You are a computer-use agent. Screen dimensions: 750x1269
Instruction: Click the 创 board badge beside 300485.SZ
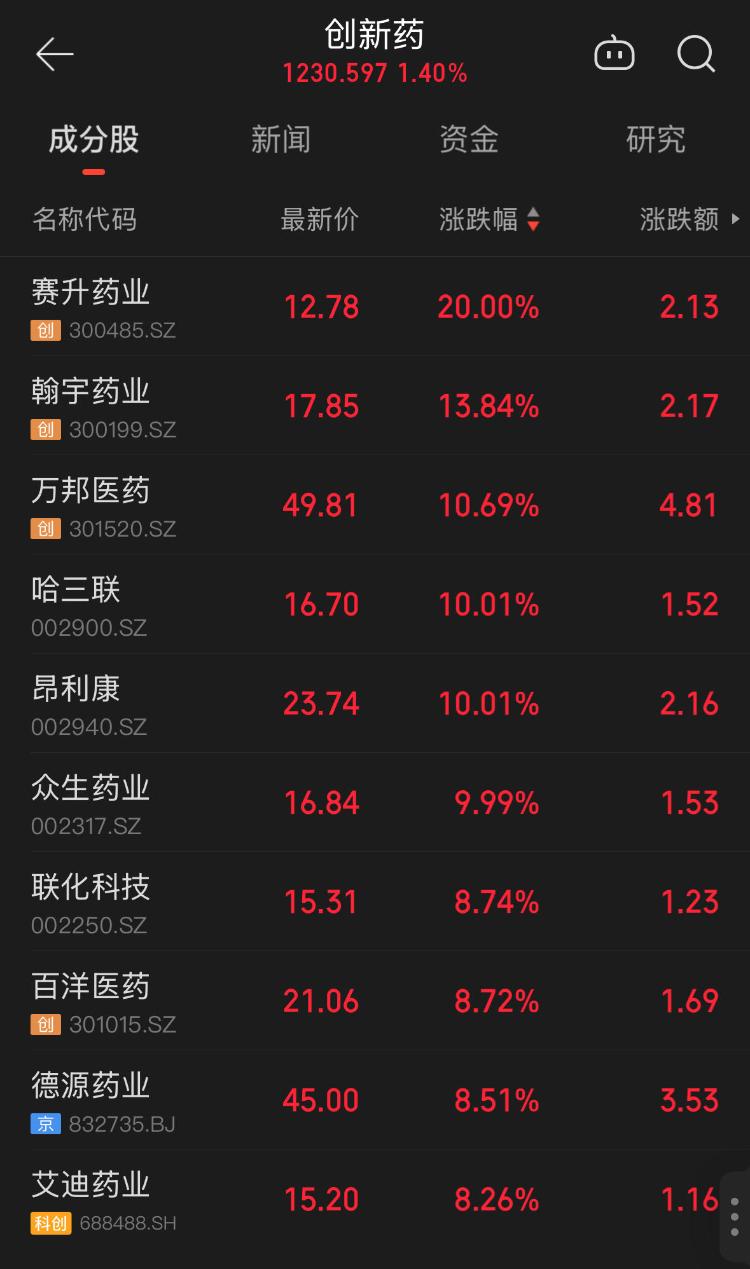[42, 329]
